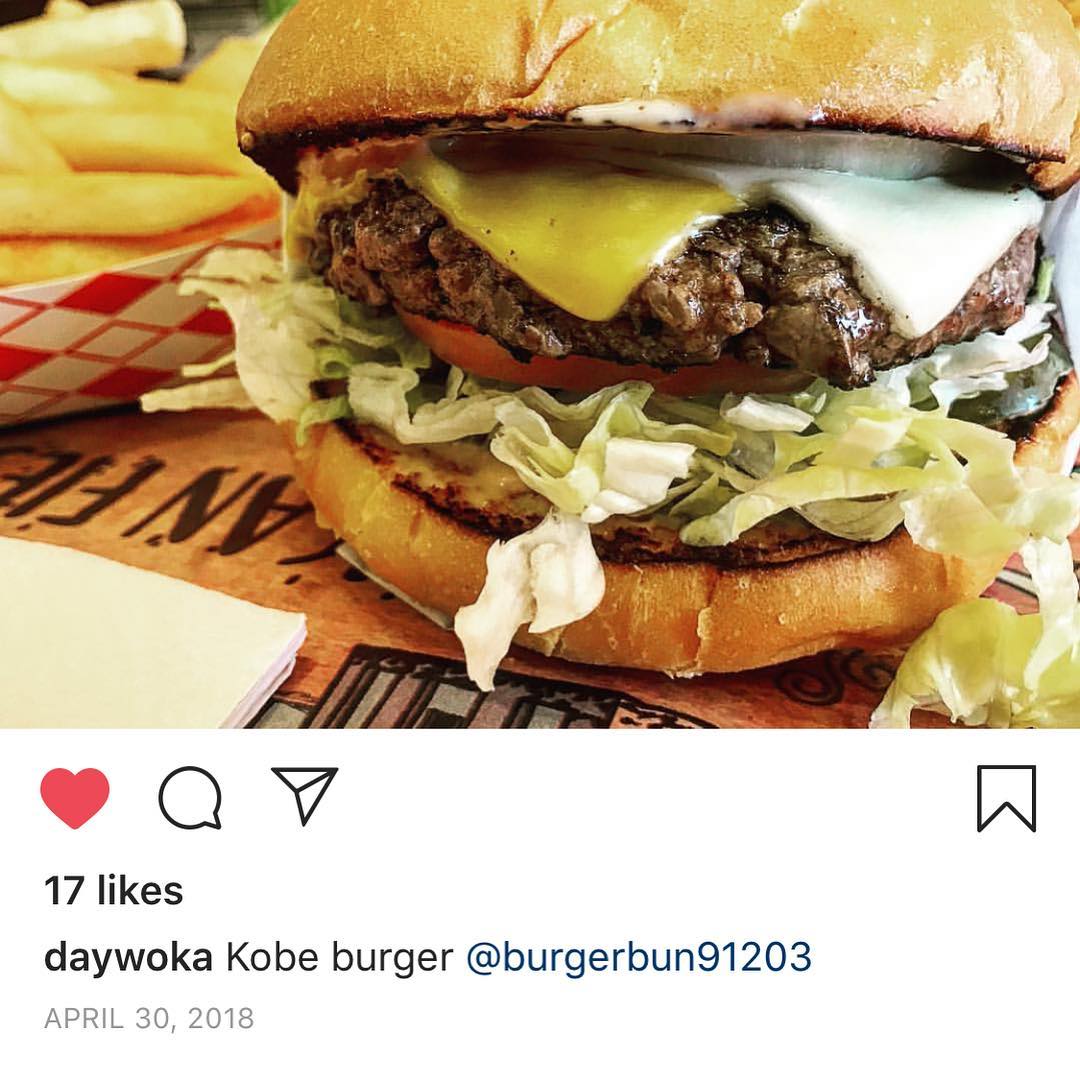The width and height of the screenshot is (1080, 1080).
Task: Tap the burger post photo
Action: (540, 364)
